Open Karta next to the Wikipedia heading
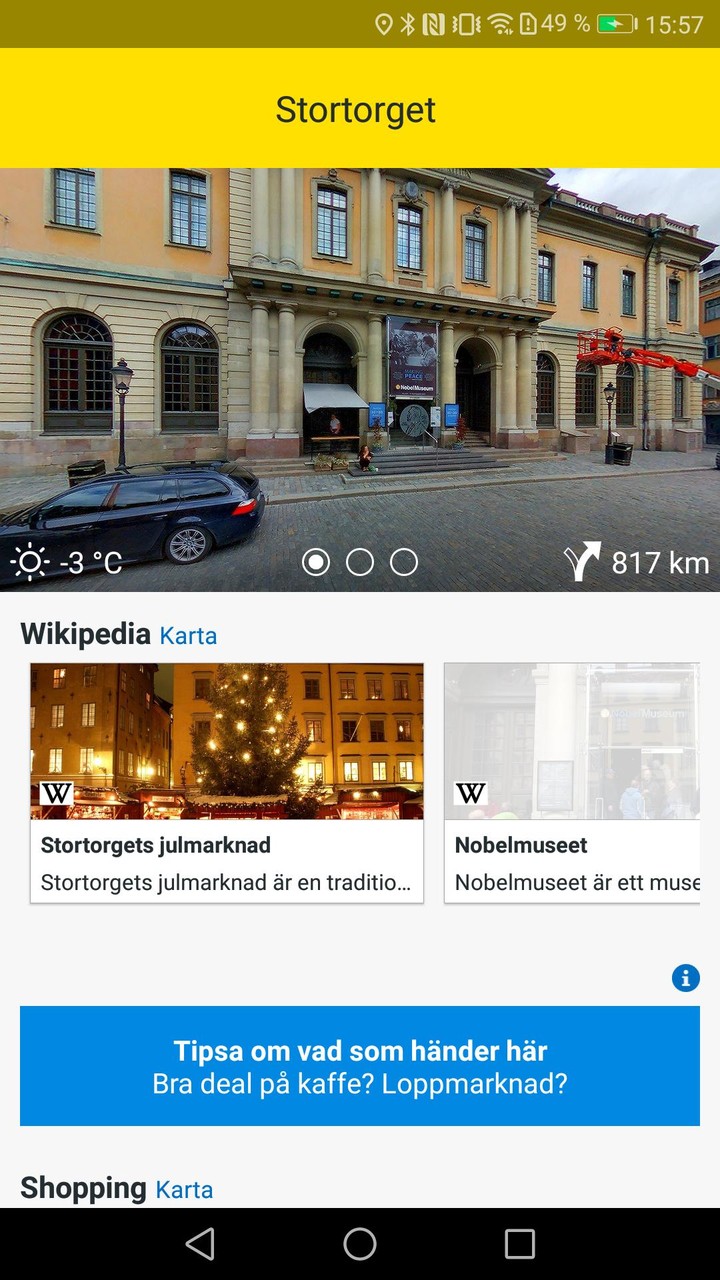This screenshot has width=720, height=1280. click(x=188, y=635)
